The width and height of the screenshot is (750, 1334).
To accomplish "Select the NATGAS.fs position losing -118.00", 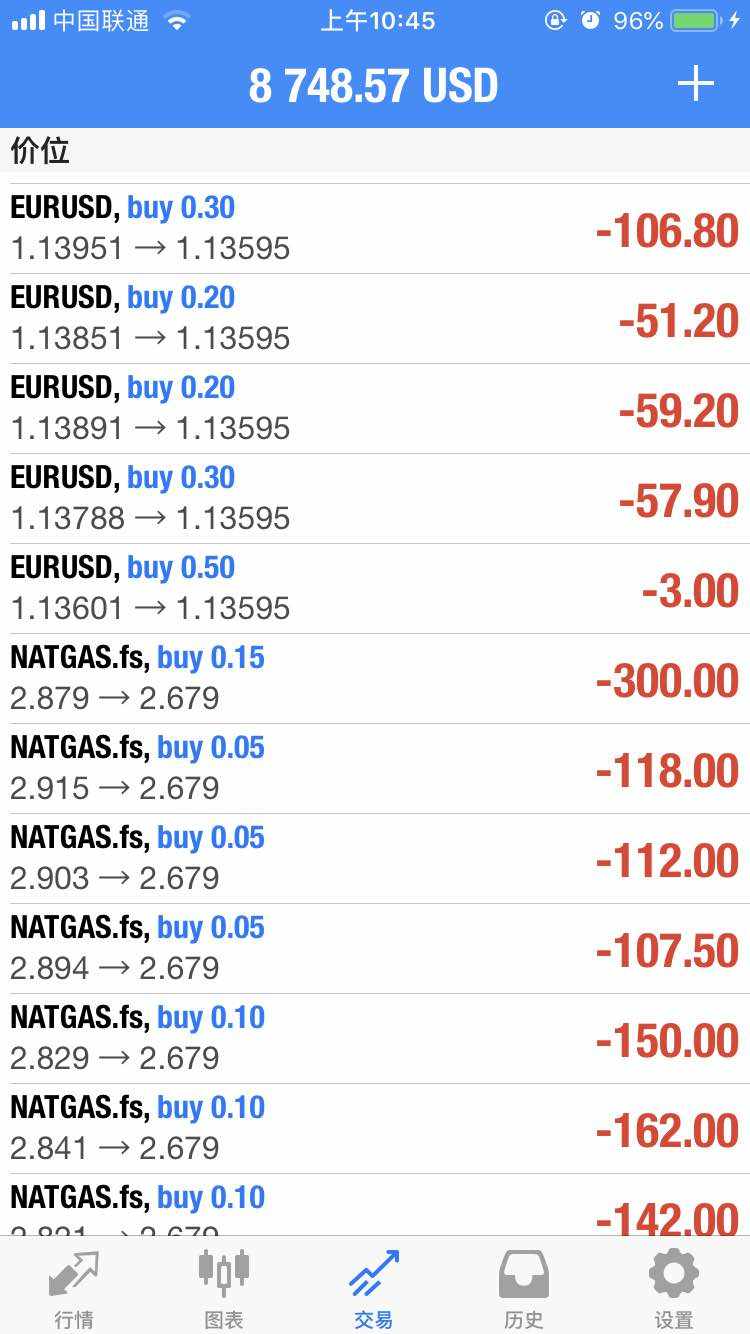I will 375,769.
